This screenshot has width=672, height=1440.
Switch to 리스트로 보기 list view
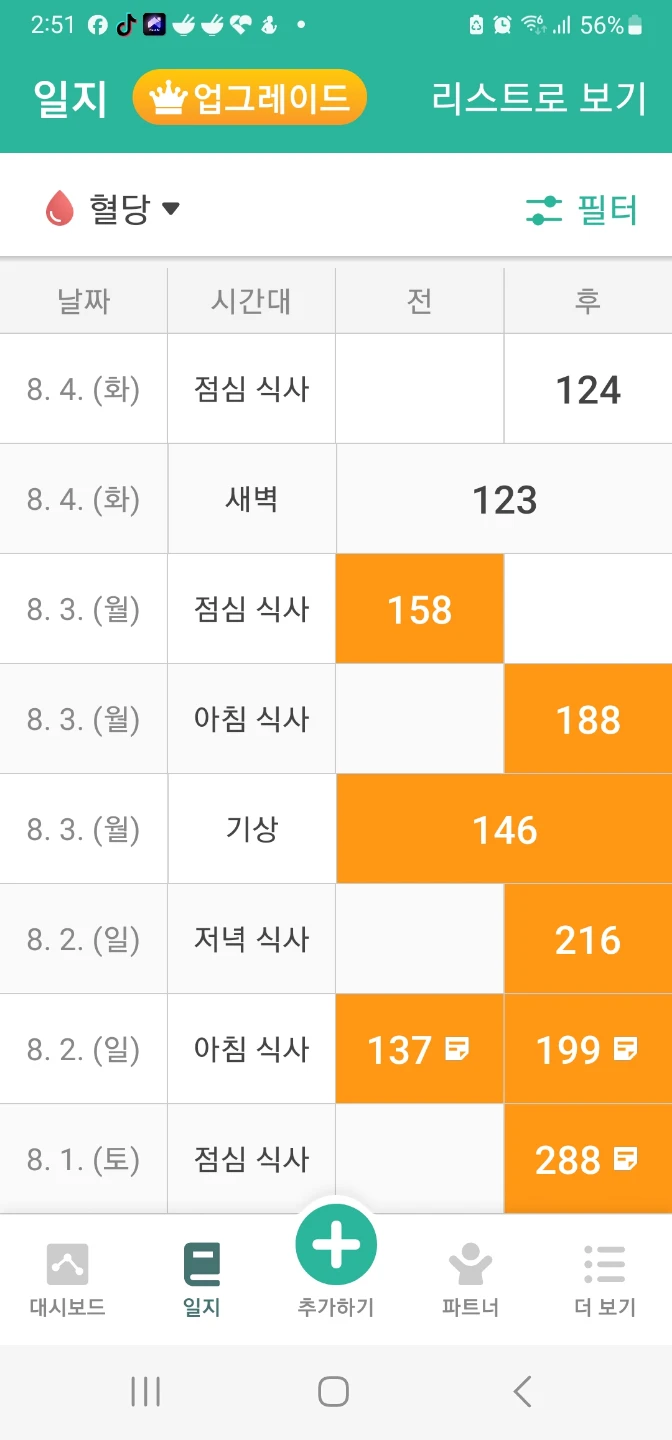pyautogui.click(x=540, y=98)
